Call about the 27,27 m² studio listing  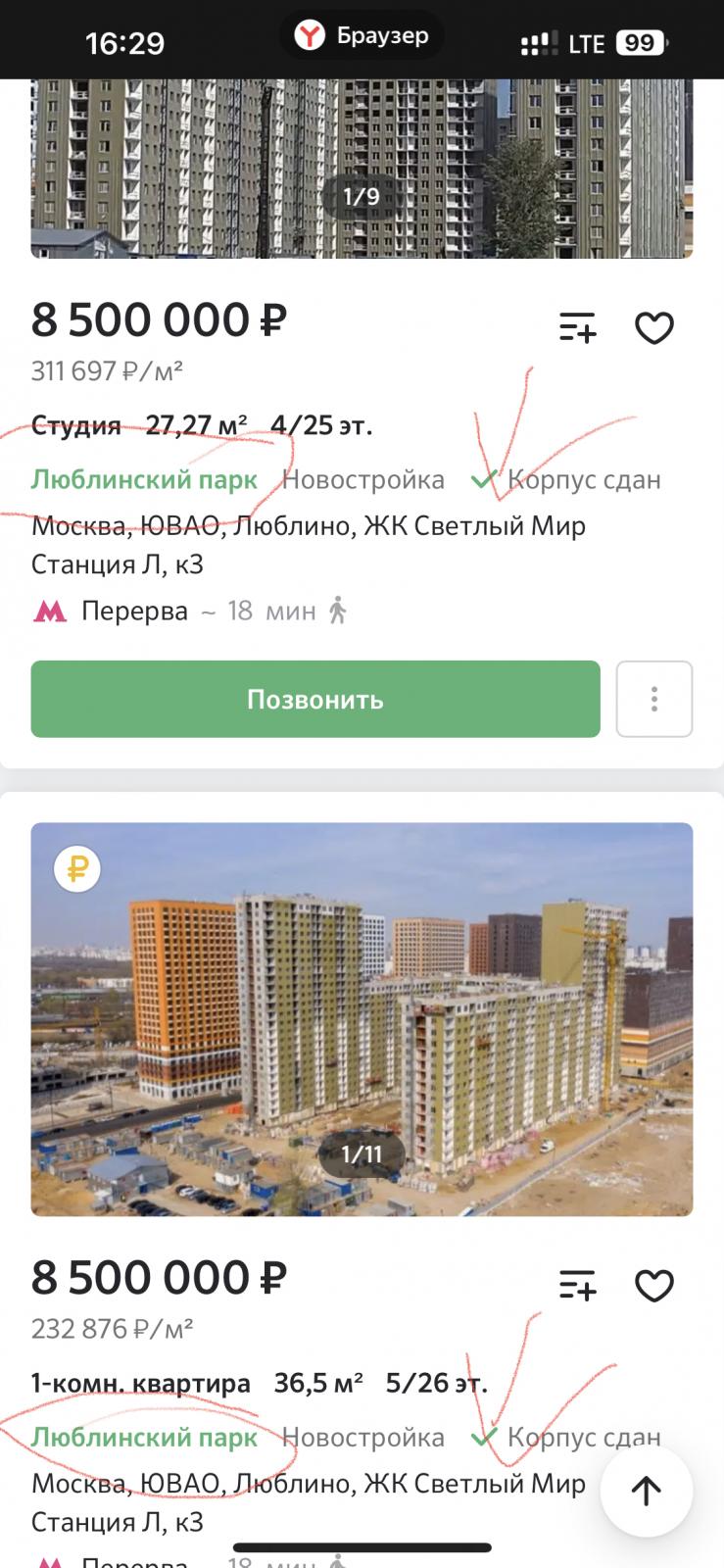(x=314, y=699)
